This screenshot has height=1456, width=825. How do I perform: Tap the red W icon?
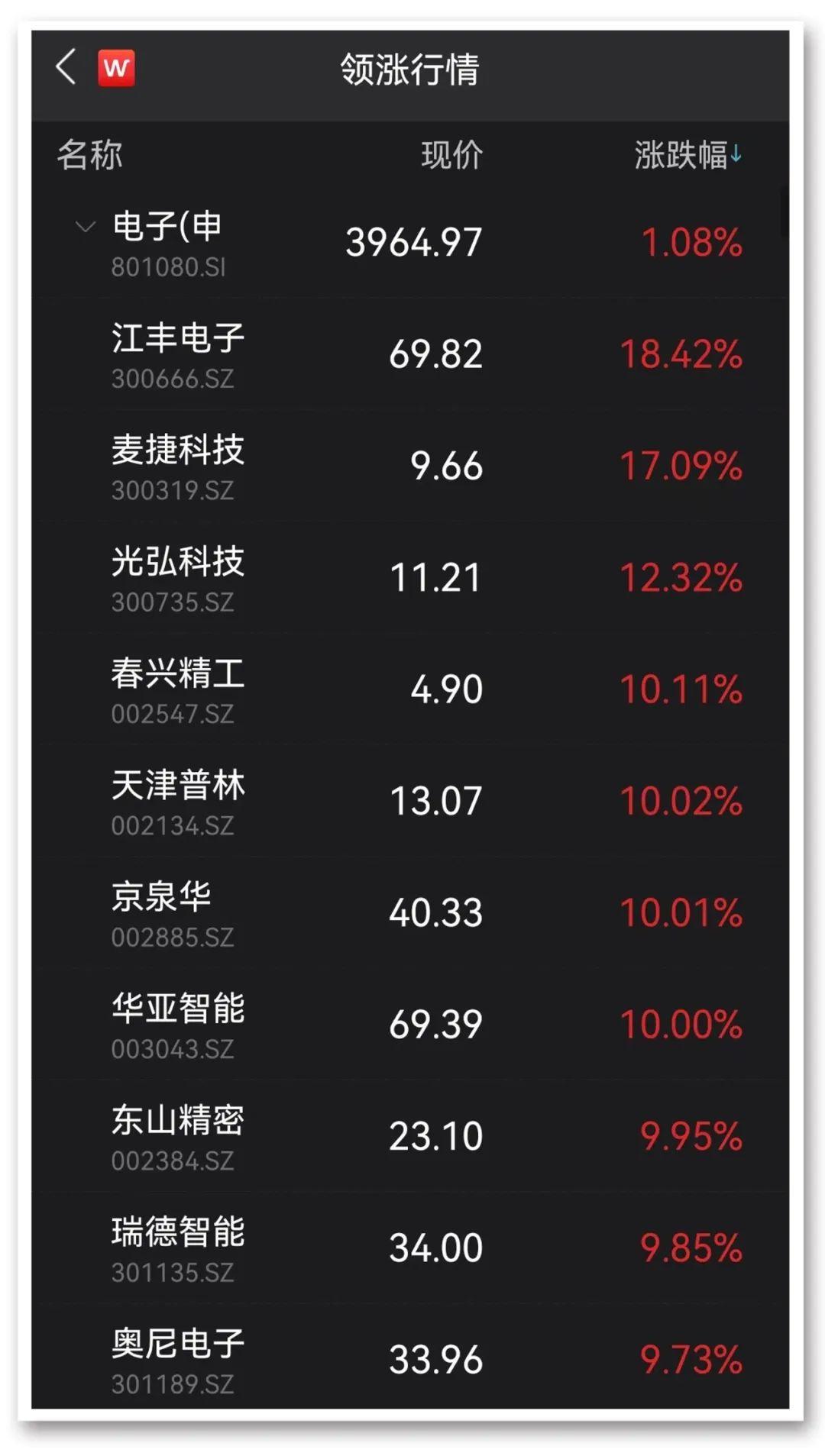pyautogui.click(x=116, y=68)
